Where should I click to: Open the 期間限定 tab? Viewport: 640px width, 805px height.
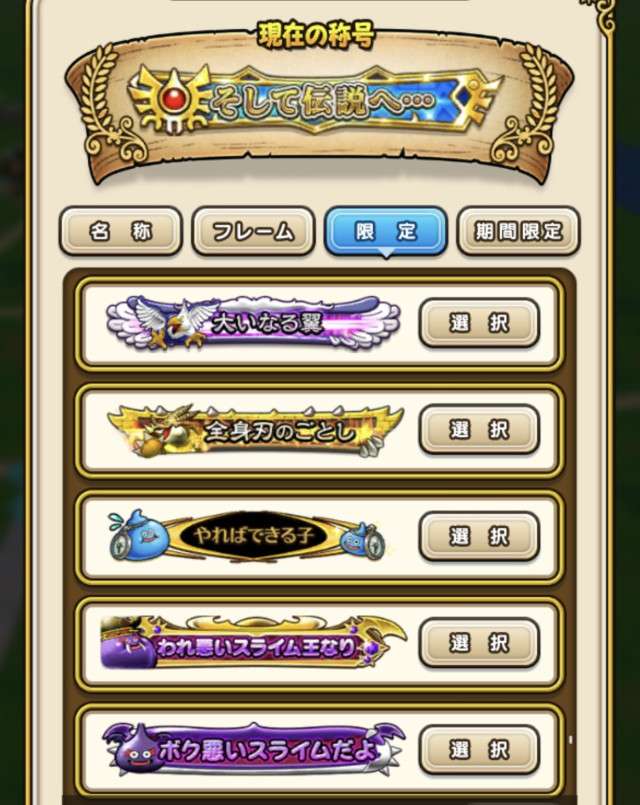(518, 232)
